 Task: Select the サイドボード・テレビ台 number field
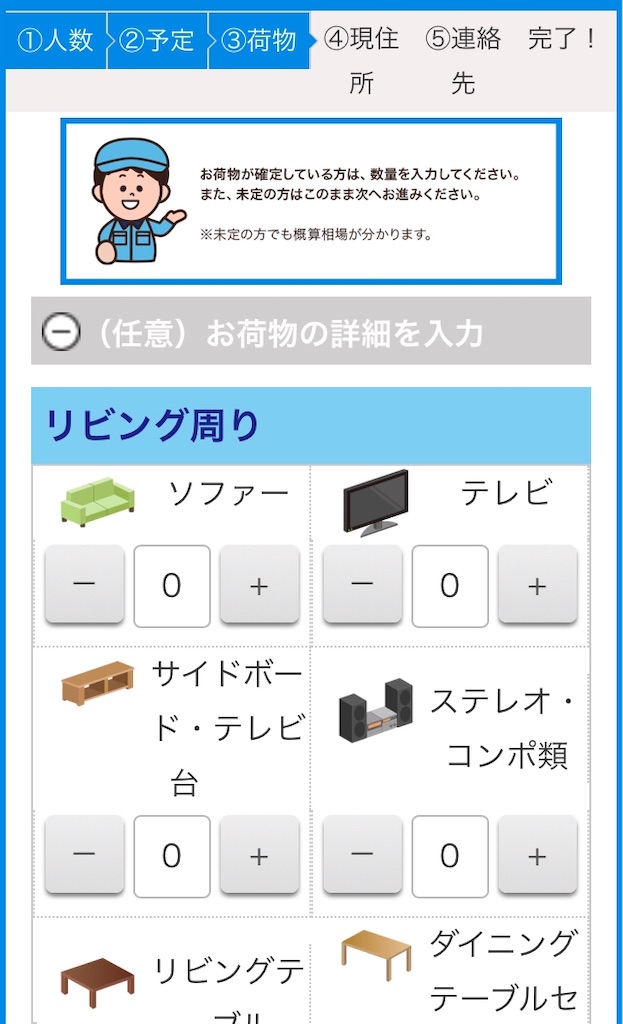tap(172, 856)
